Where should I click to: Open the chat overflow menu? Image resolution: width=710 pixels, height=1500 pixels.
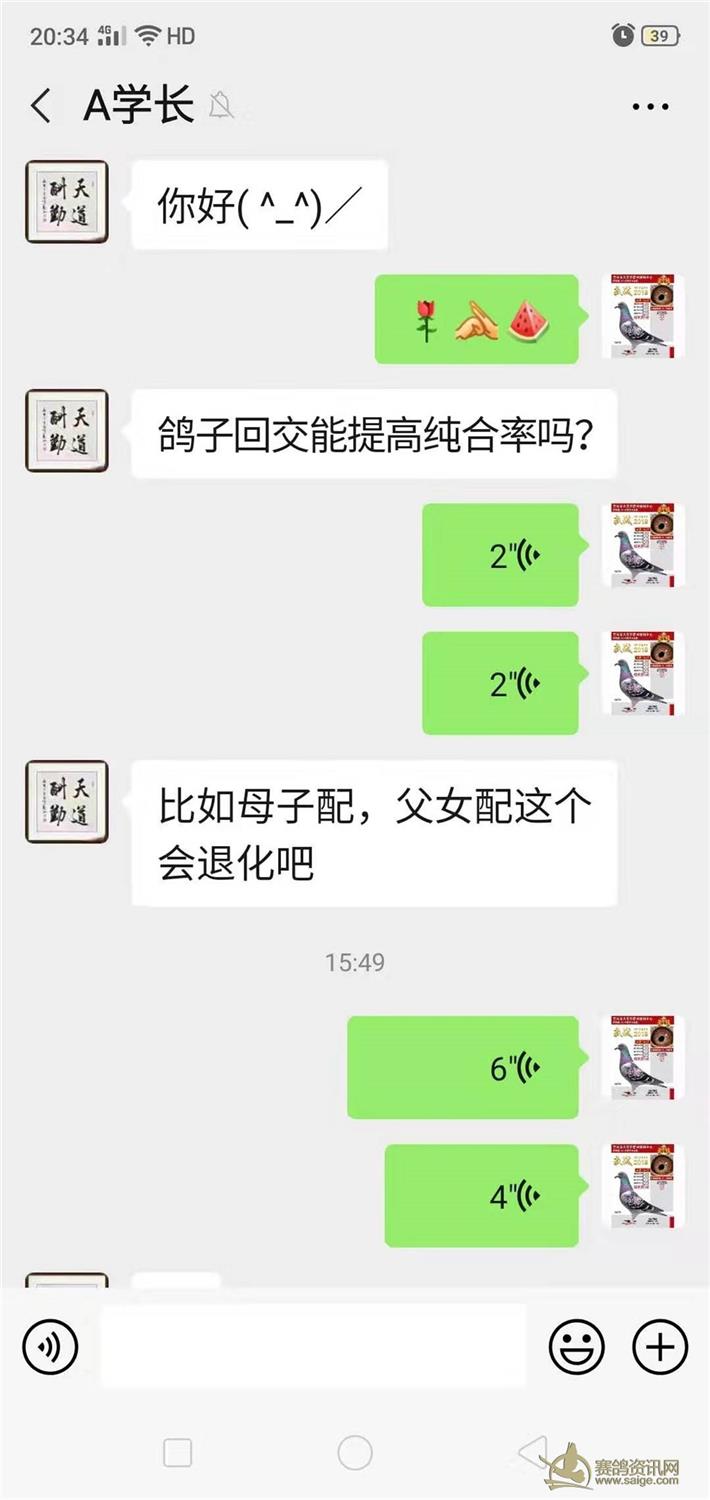tap(650, 106)
